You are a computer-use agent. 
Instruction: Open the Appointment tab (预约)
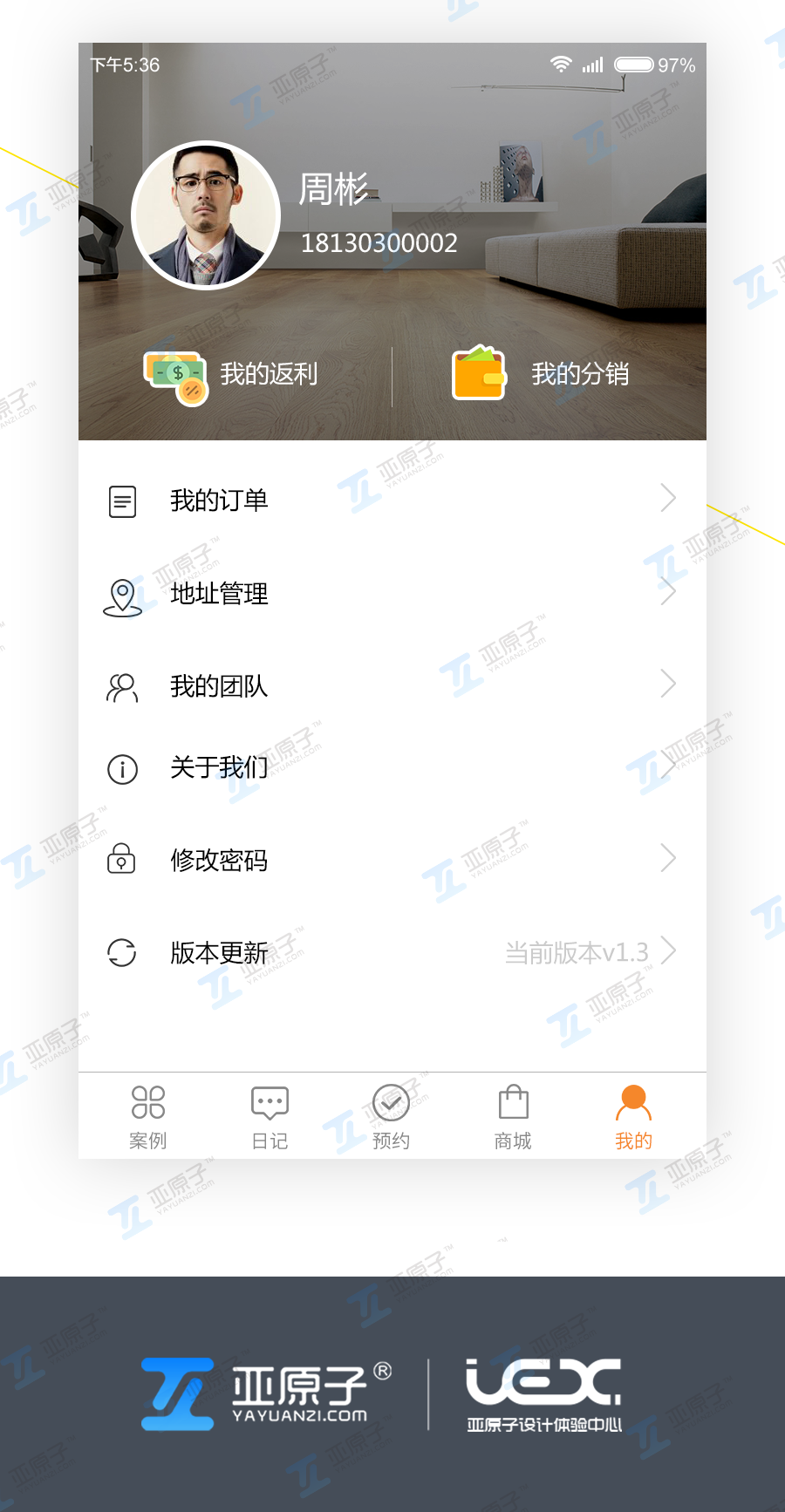(x=391, y=1118)
